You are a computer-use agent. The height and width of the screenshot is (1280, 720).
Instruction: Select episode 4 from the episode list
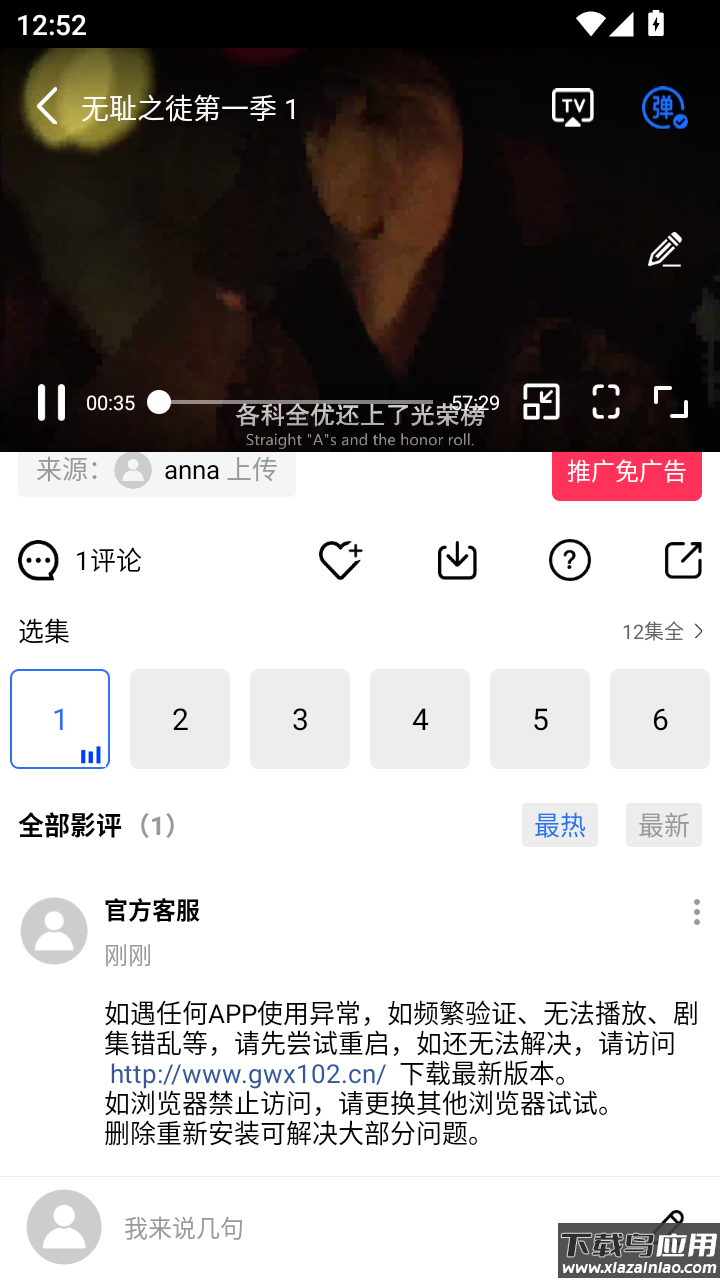420,719
